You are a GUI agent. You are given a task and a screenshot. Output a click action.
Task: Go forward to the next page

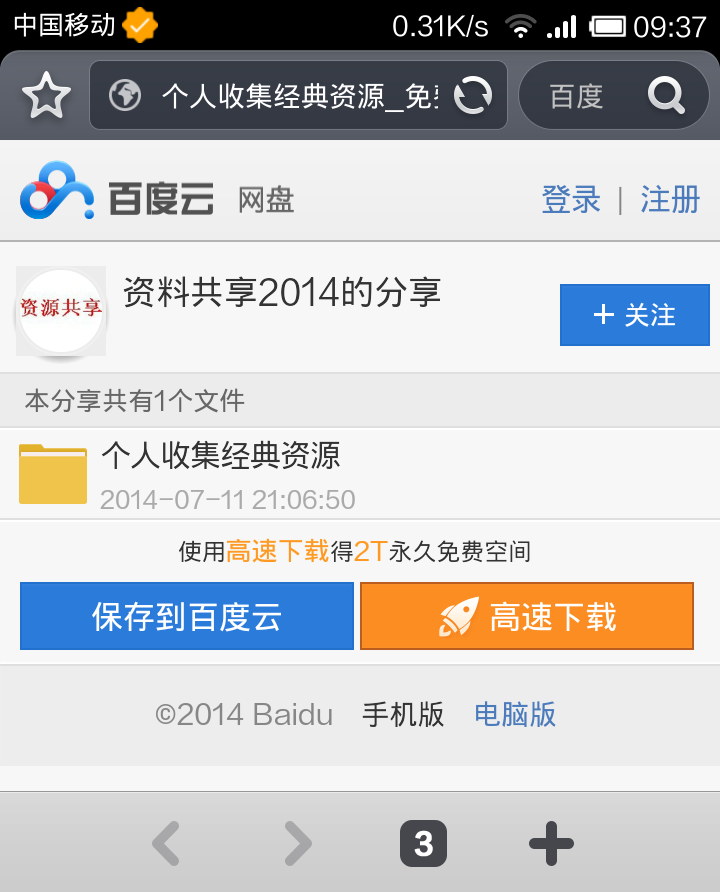coord(297,843)
